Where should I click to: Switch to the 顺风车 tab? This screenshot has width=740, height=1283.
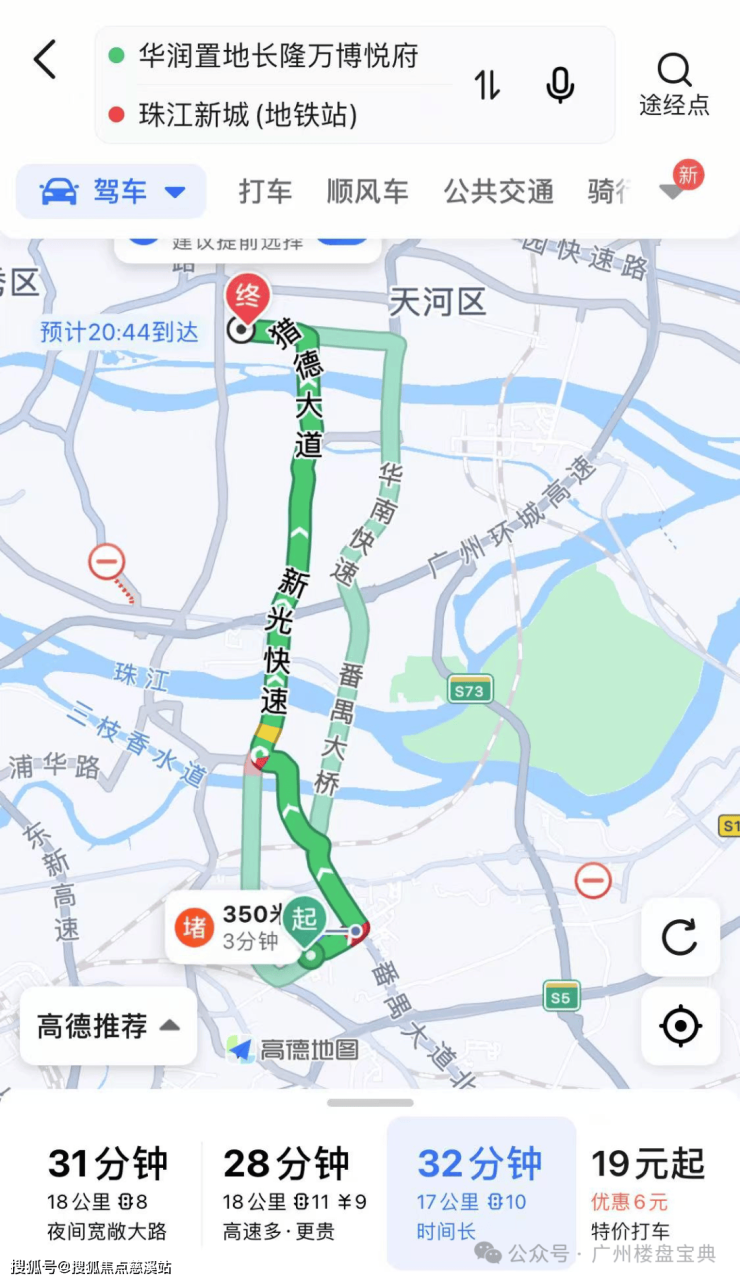point(367,192)
